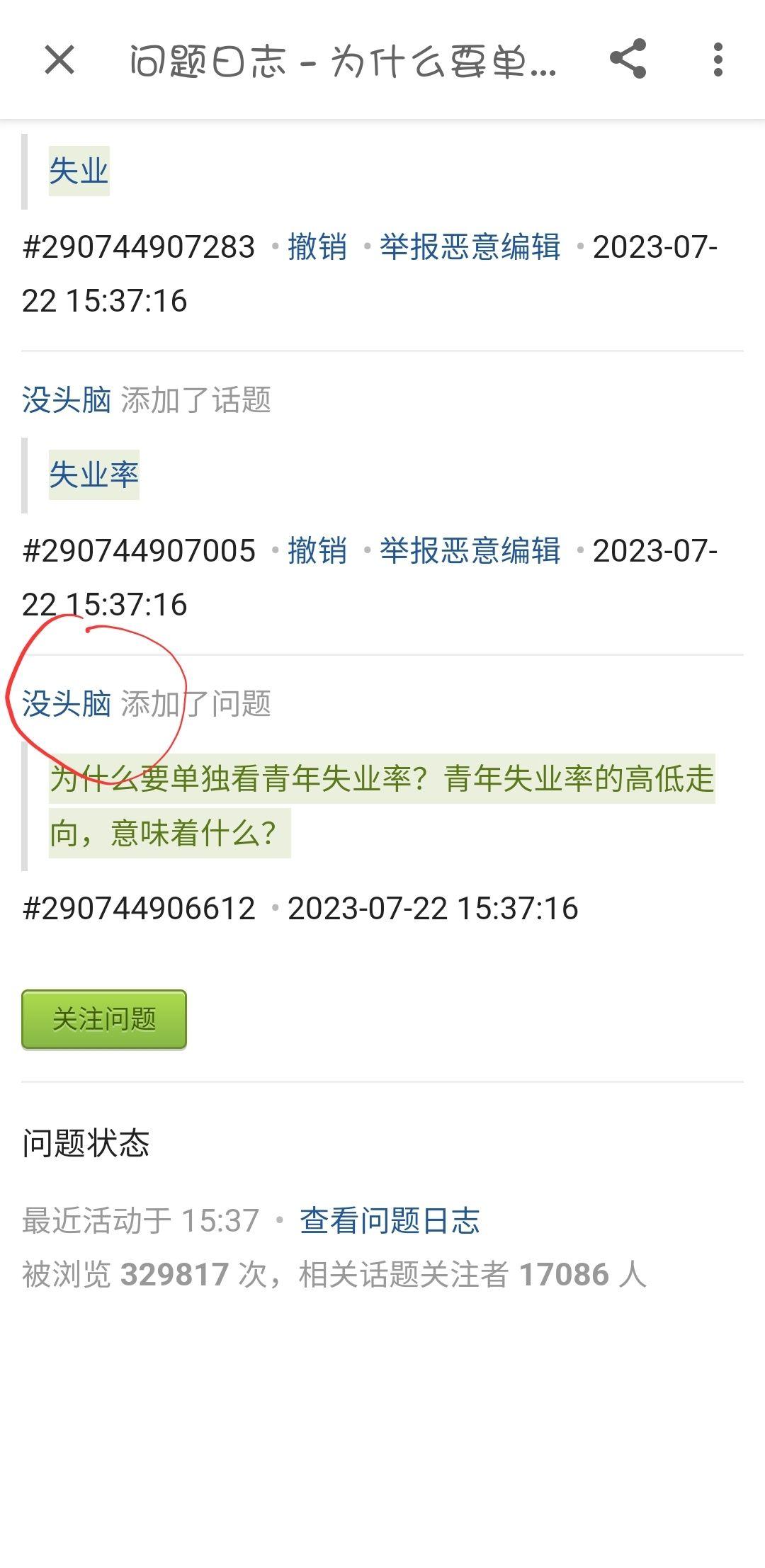765x1568 pixels.
Task: Report malicious edit for entry #290744907283
Action: pyautogui.click(x=470, y=247)
